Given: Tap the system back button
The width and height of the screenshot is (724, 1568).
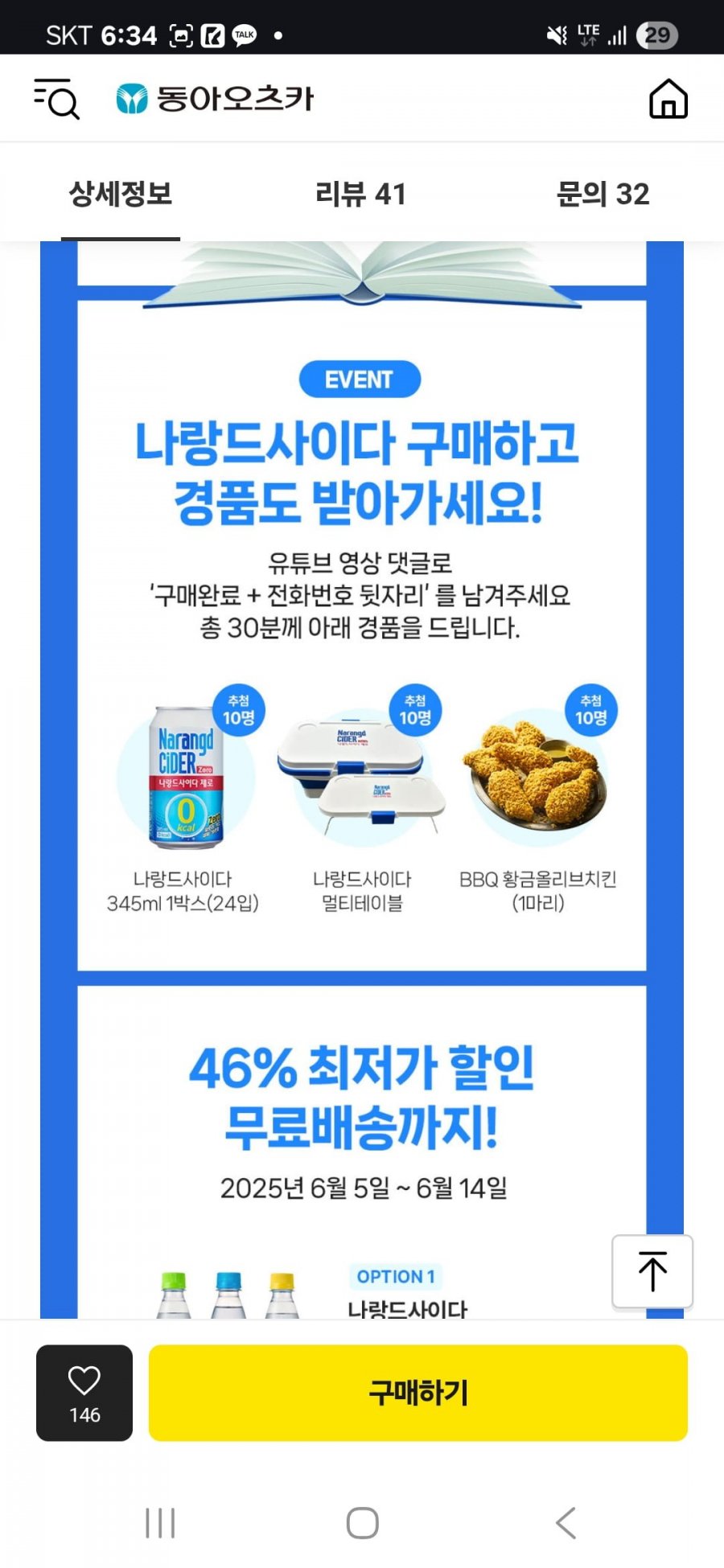Looking at the screenshot, I should click(x=566, y=1523).
